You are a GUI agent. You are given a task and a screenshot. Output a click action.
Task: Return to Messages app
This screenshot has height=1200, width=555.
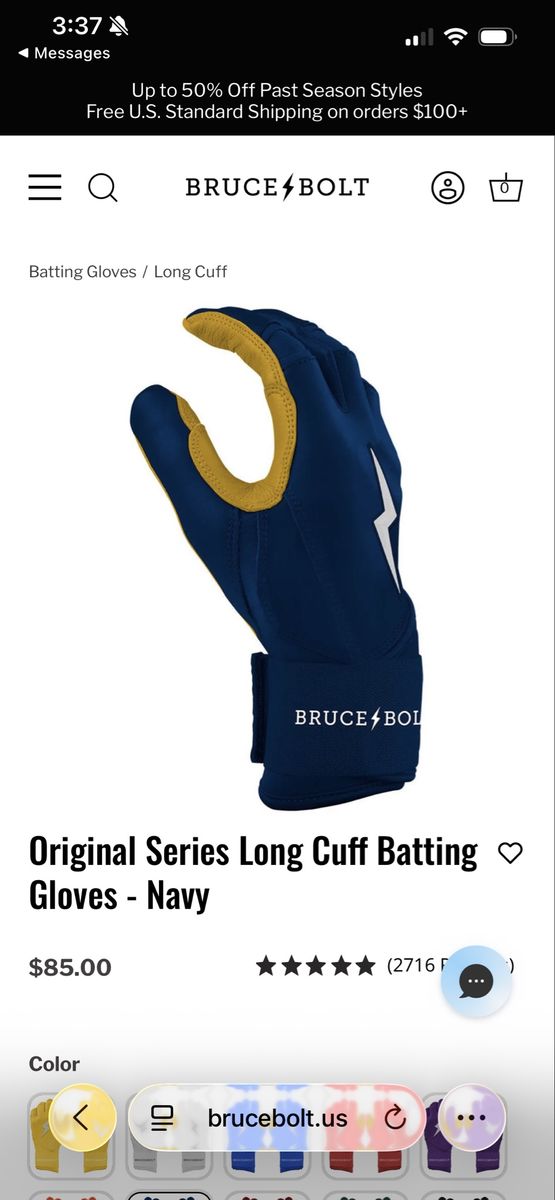point(64,53)
